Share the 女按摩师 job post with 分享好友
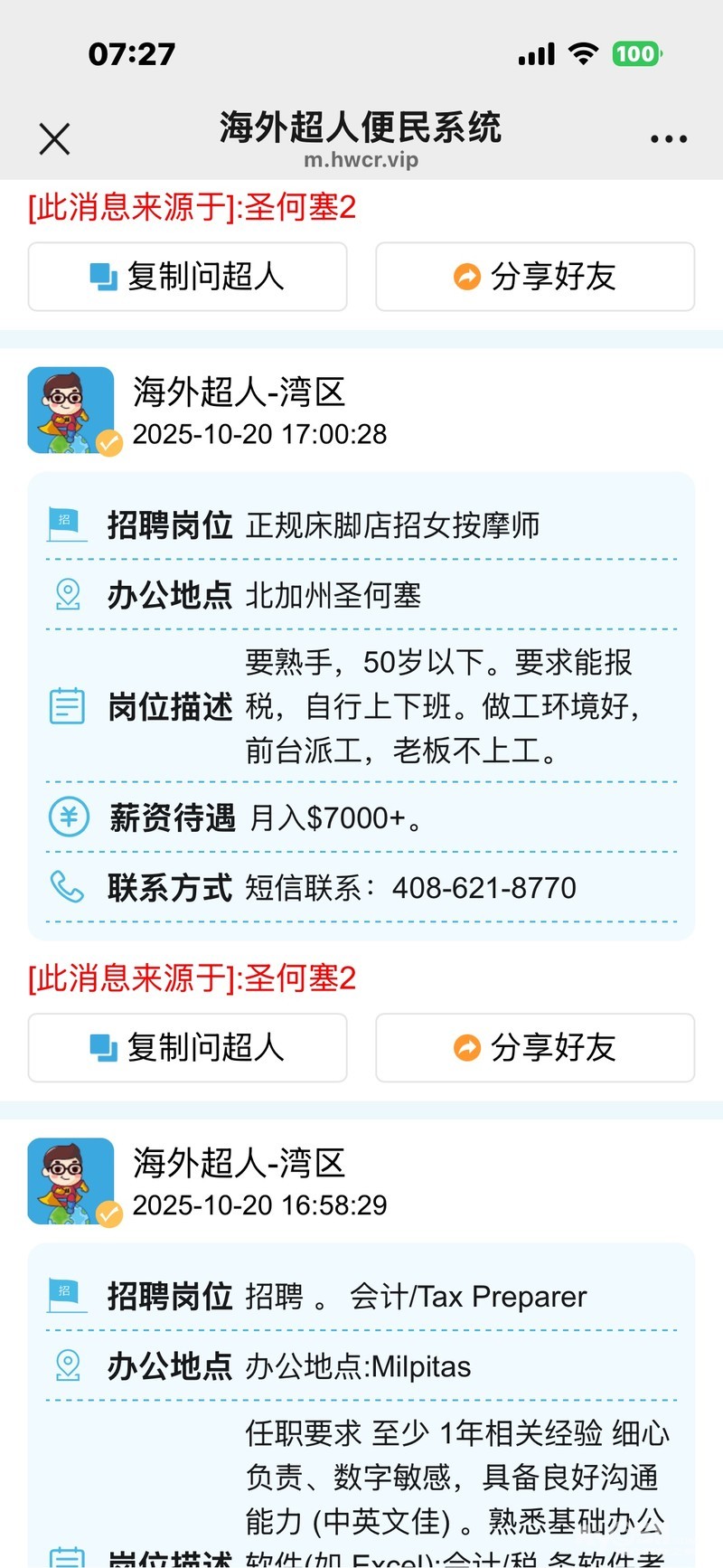Image resolution: width=723 pixels, height=1568 pixels. (535, 1047)
